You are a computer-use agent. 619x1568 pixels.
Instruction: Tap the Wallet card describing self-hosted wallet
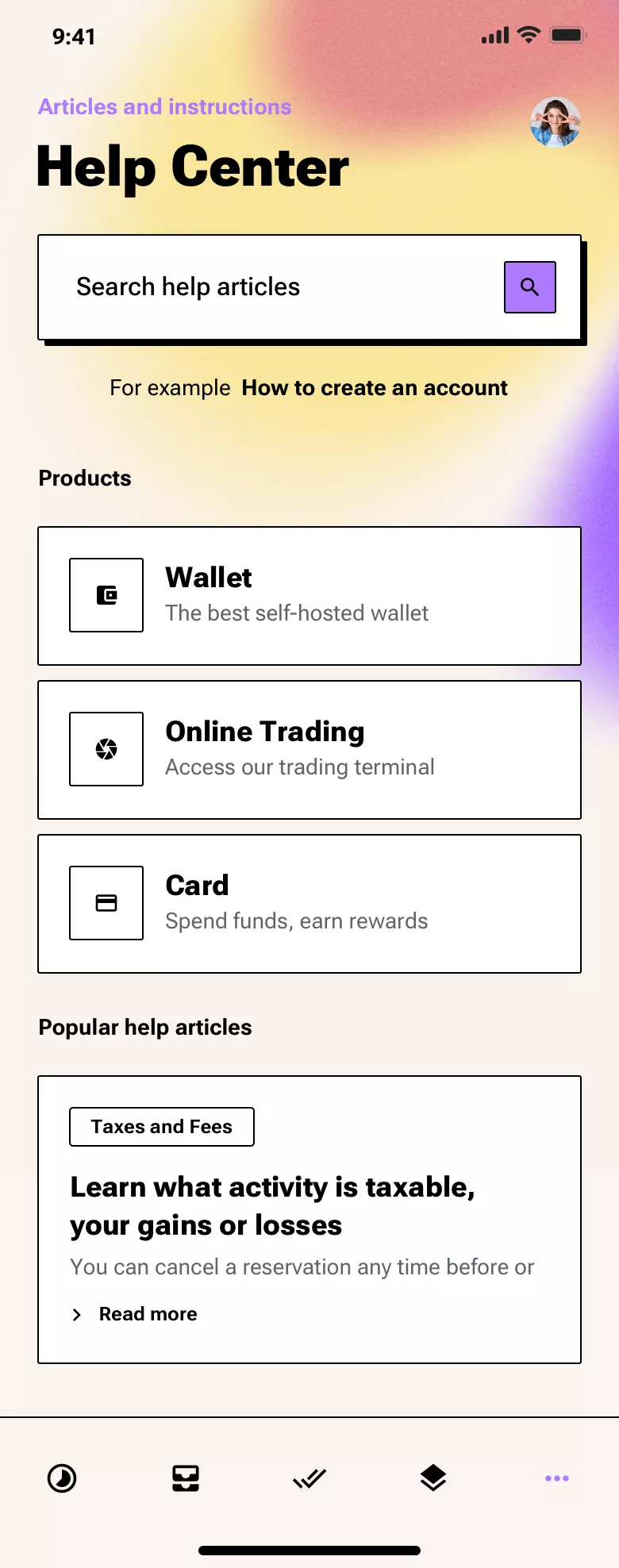[309, 595]
